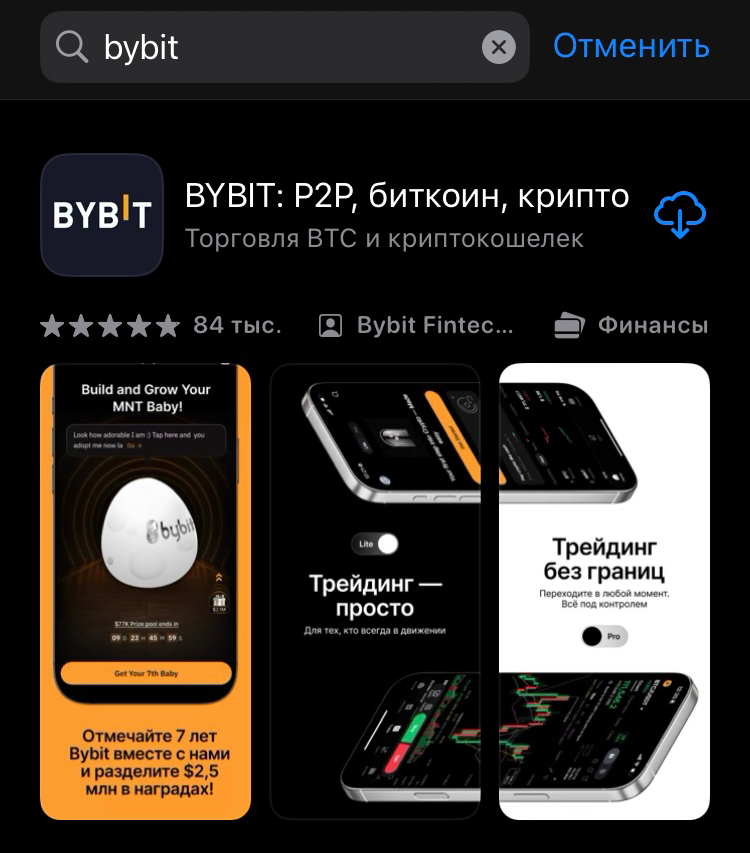The image size is (750, 853).
Task: Download the BYBIT app via cloud icon
Action: 680,214
